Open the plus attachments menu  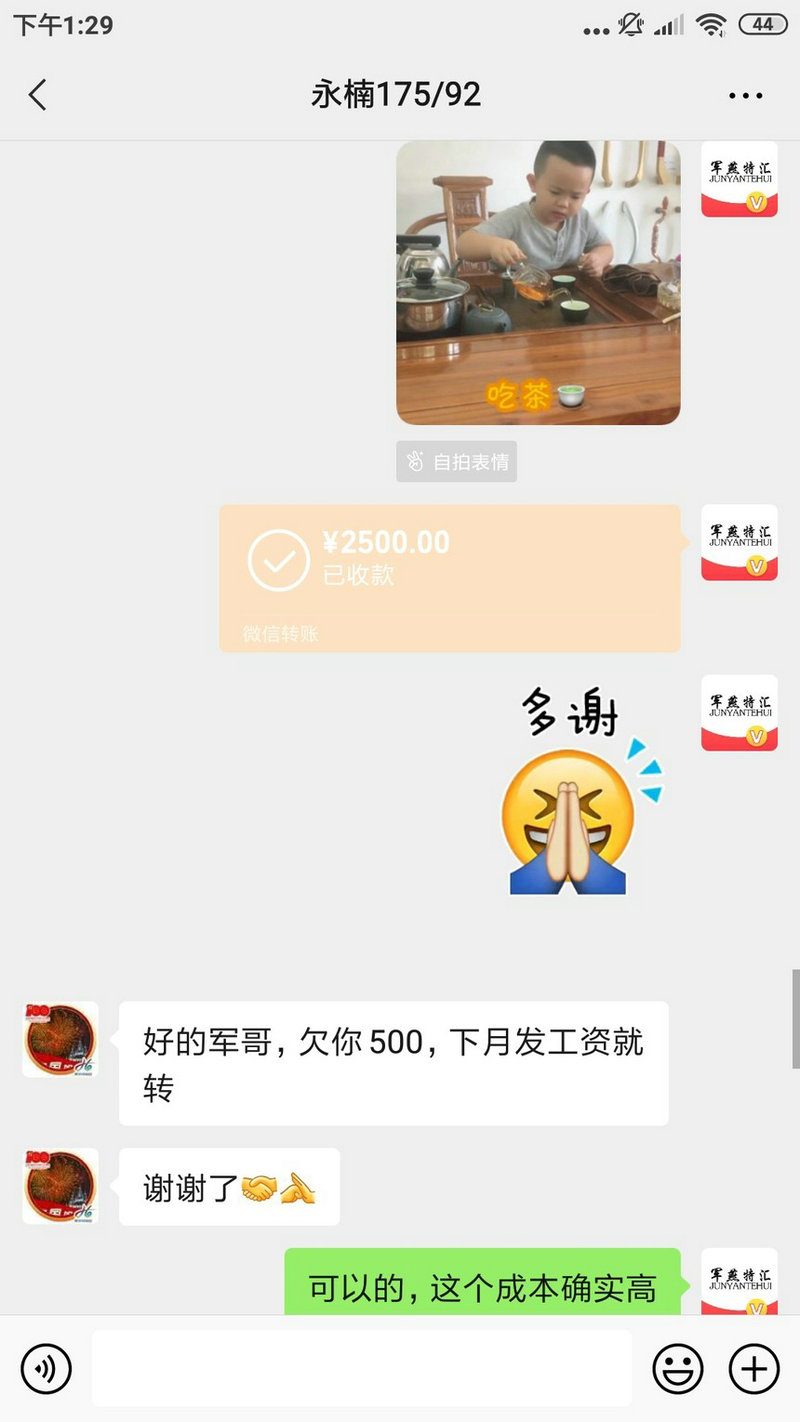point(753,1367)
